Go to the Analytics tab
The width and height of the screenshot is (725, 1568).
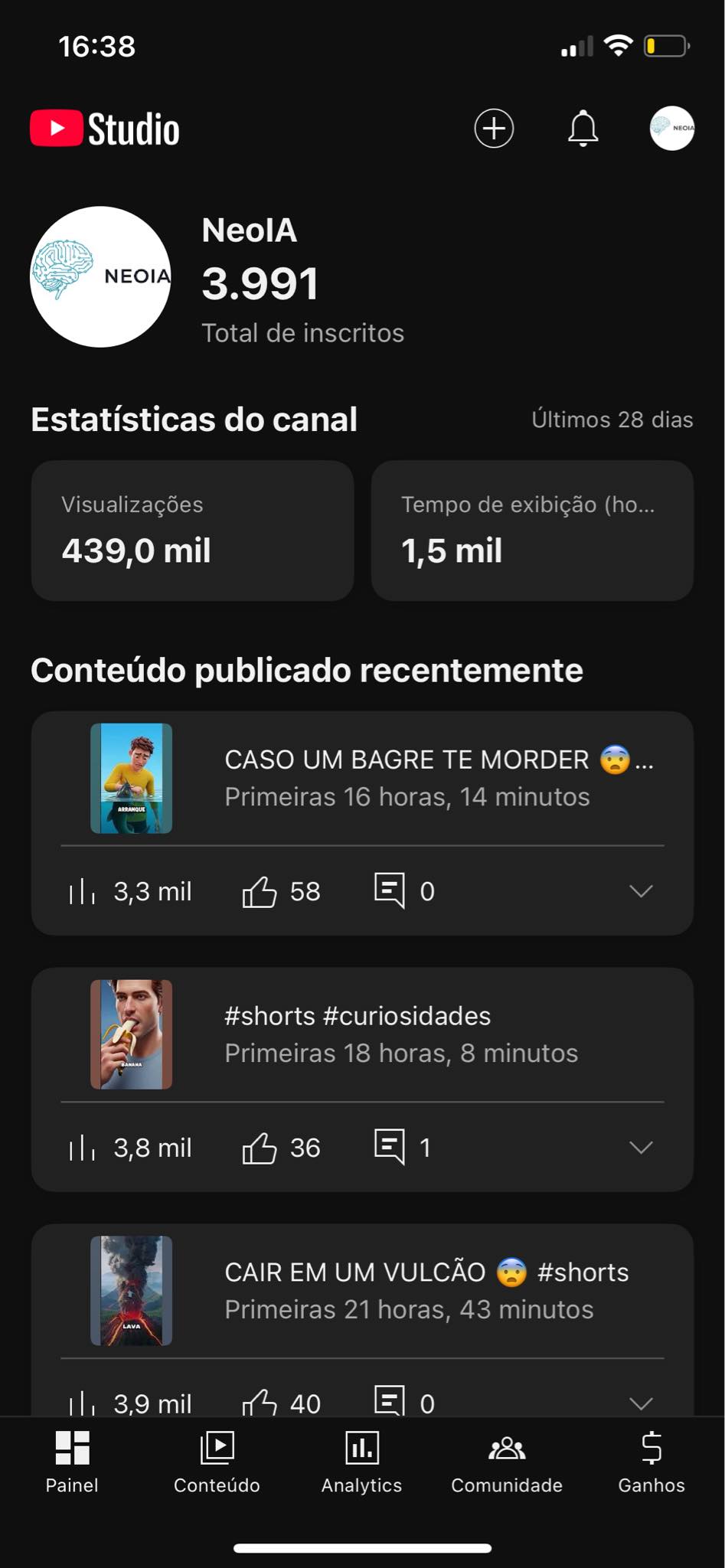[x=361, y=1462]
